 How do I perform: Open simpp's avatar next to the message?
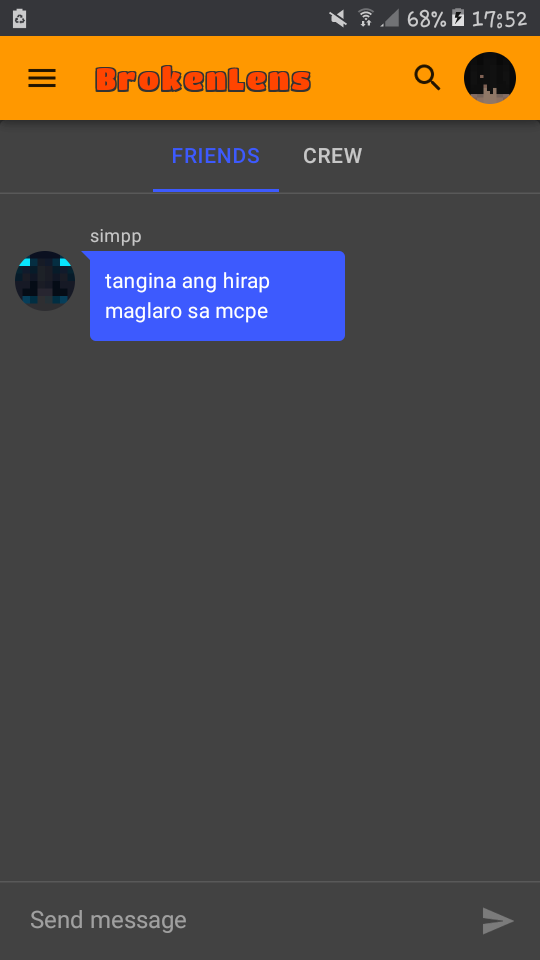(45, 280)
